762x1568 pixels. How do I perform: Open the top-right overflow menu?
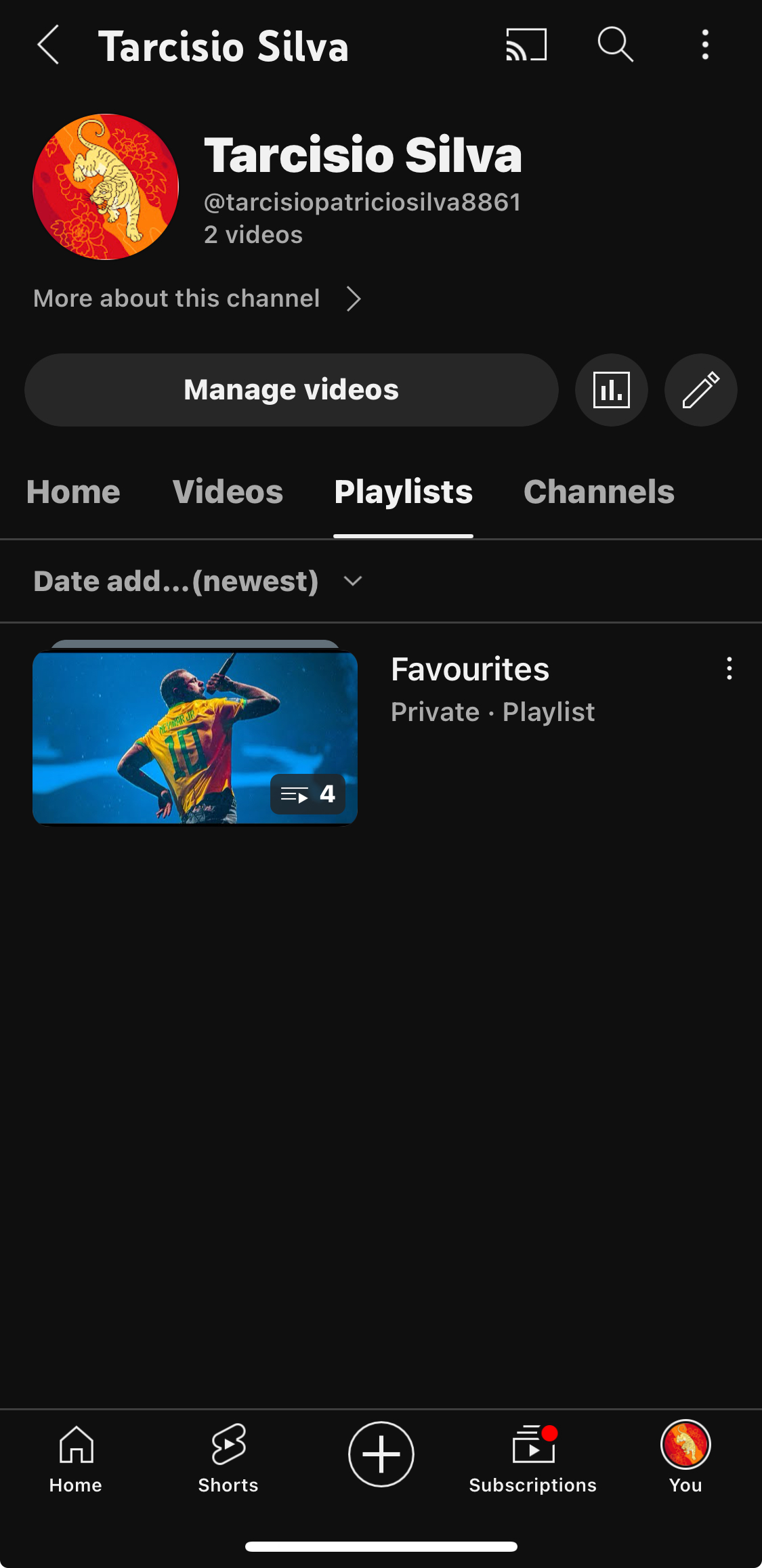coord(705,45)
